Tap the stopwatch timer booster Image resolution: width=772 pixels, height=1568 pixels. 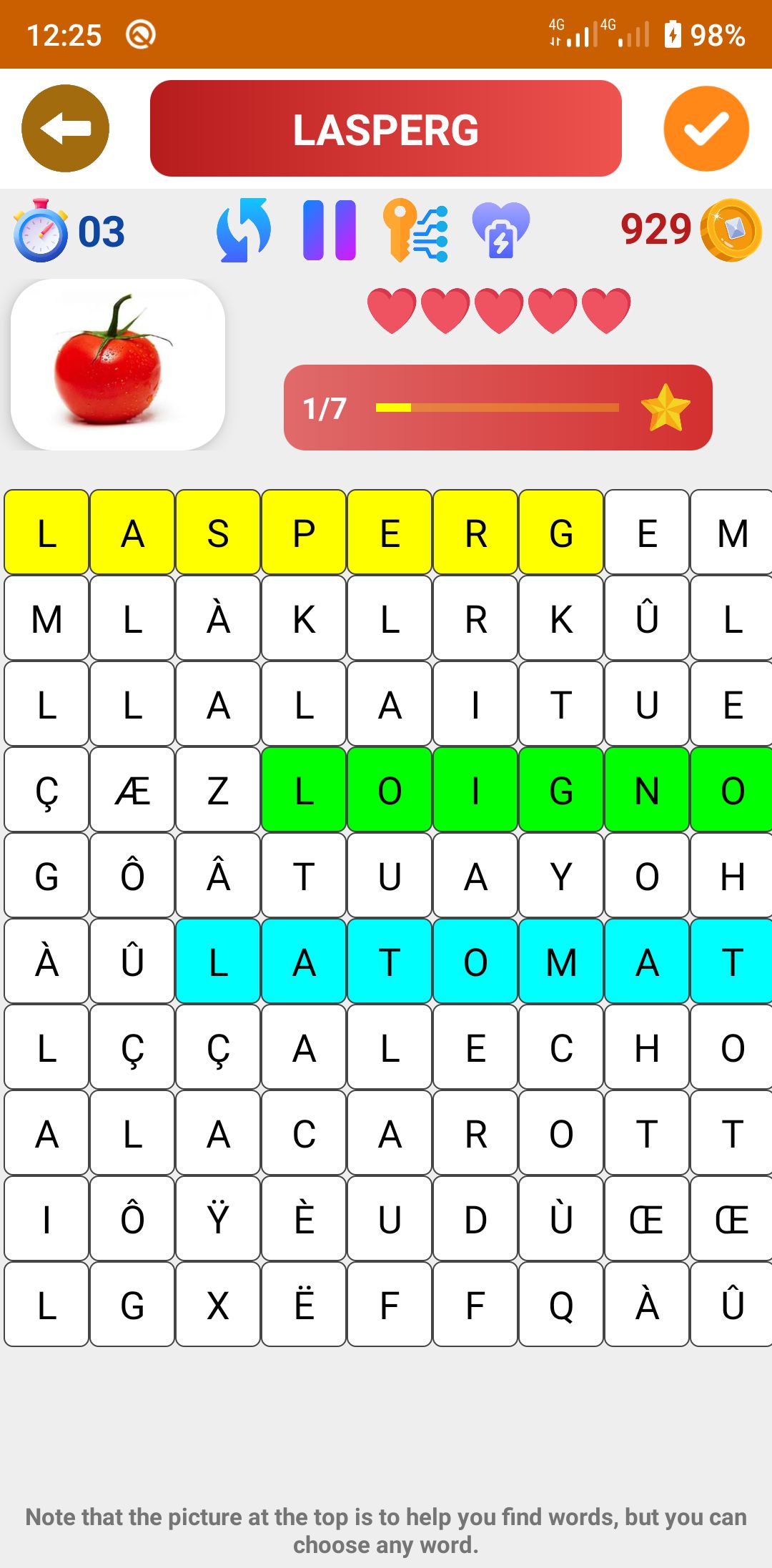[x=41, y=230]
